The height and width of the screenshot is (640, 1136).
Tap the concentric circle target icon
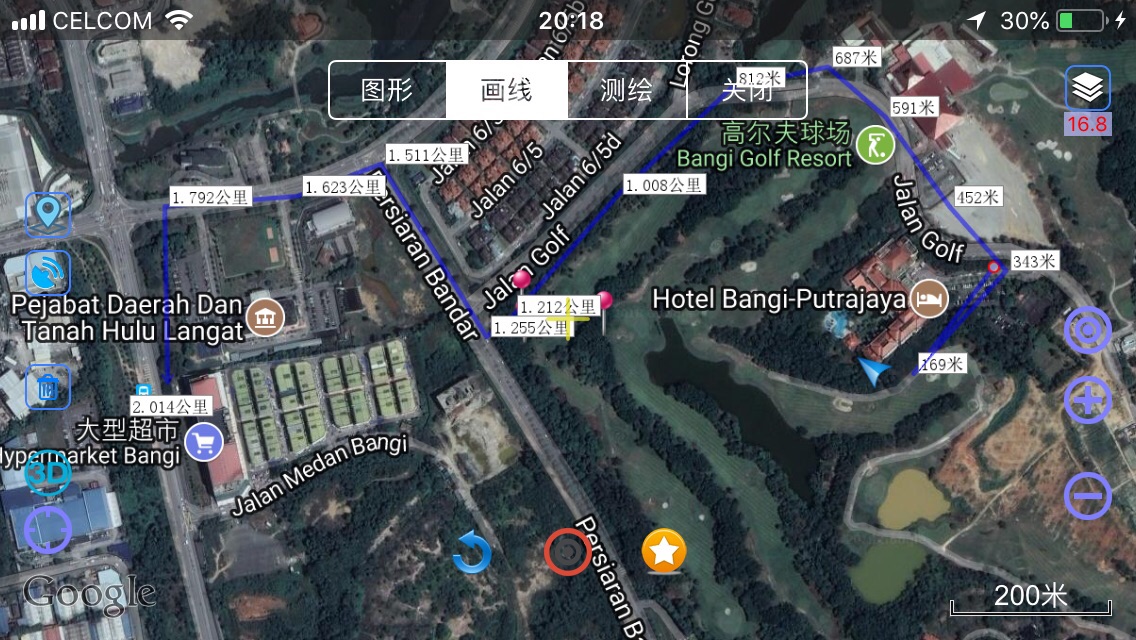tap(1087, 329)
